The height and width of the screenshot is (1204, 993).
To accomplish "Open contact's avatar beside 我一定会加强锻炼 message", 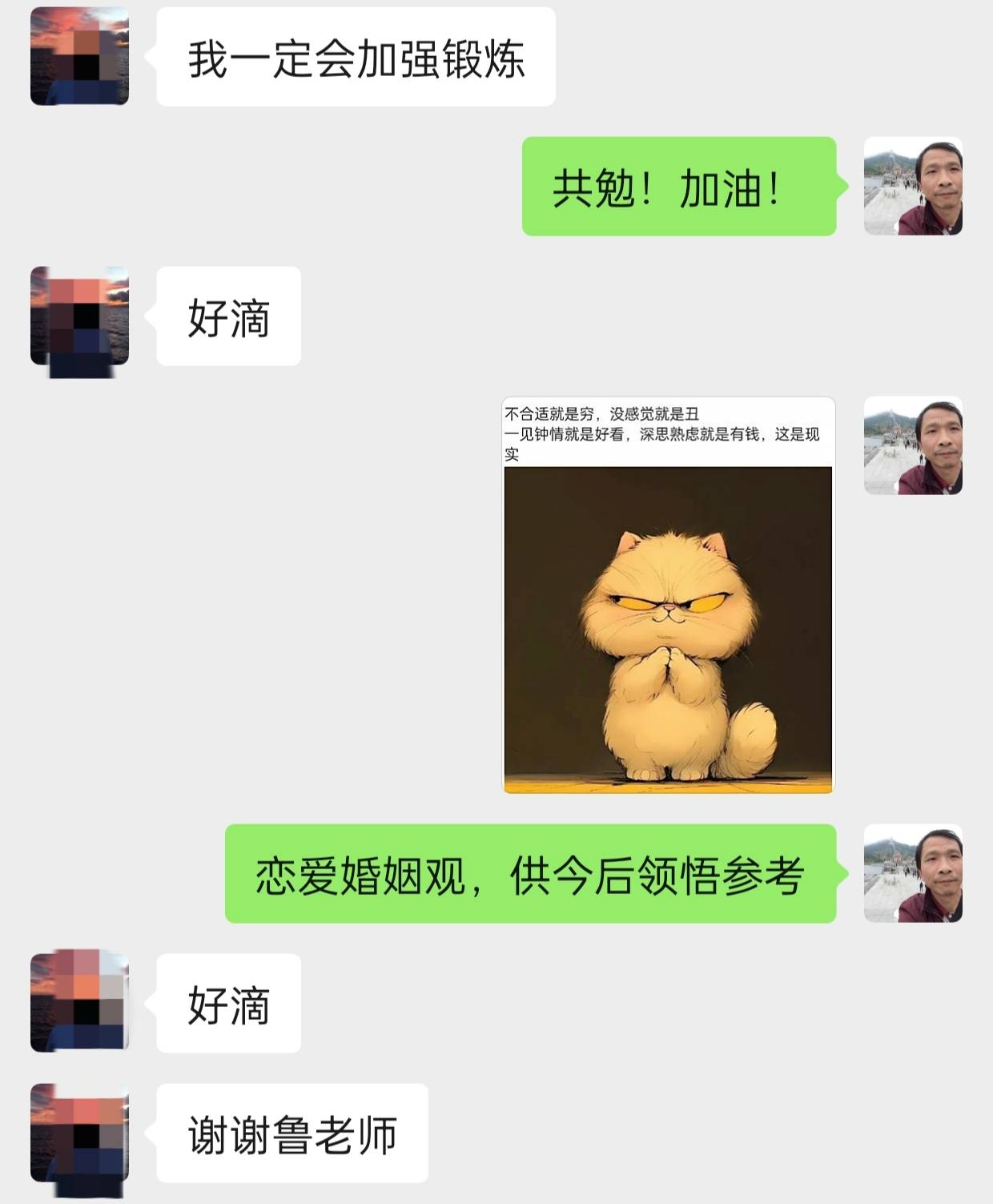I will (79, 57).
